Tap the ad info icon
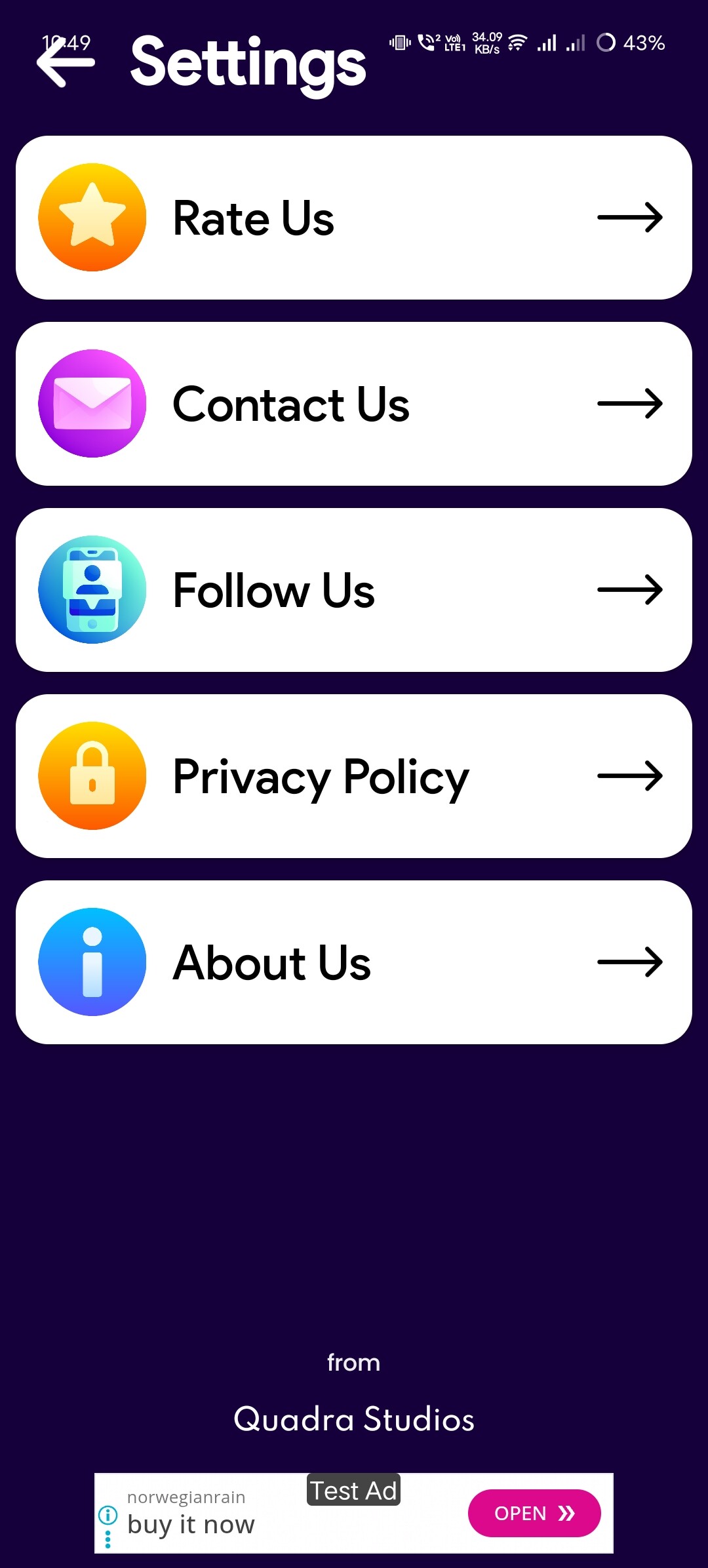 [108, 1515]
